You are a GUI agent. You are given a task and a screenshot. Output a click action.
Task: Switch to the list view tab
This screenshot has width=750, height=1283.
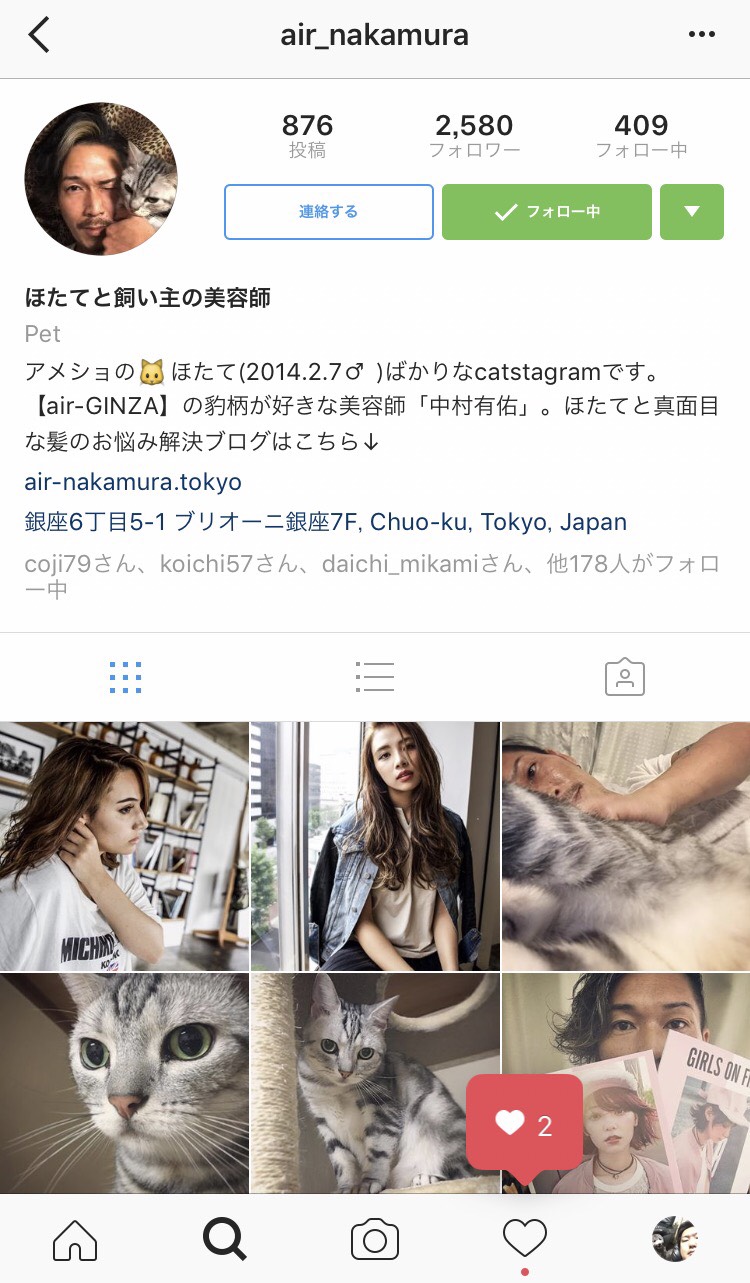[375, 677]
